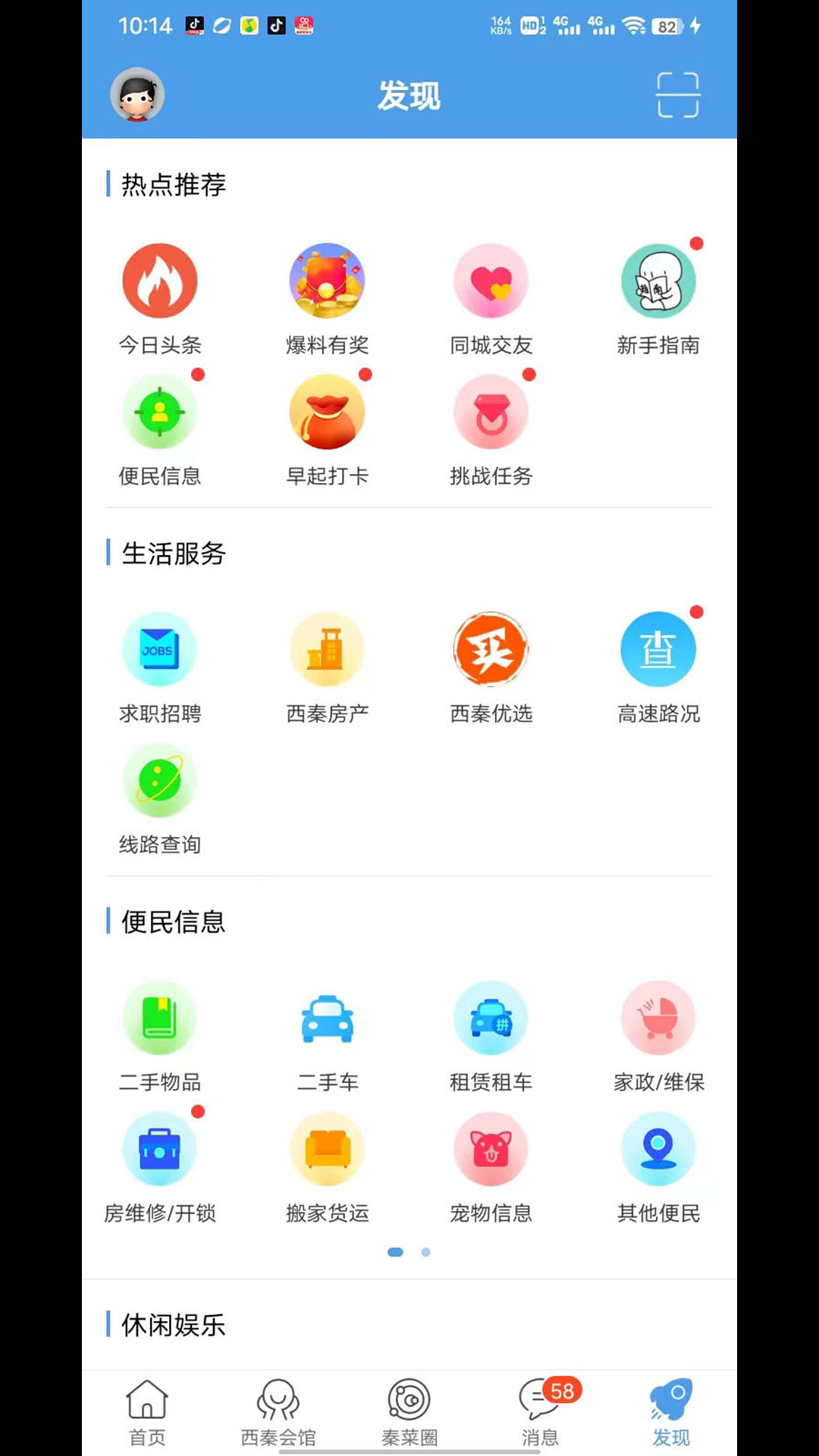The image size is (819, 1456).
Task: Open the scan icon in the header
Action: click(x=677, y=96)
